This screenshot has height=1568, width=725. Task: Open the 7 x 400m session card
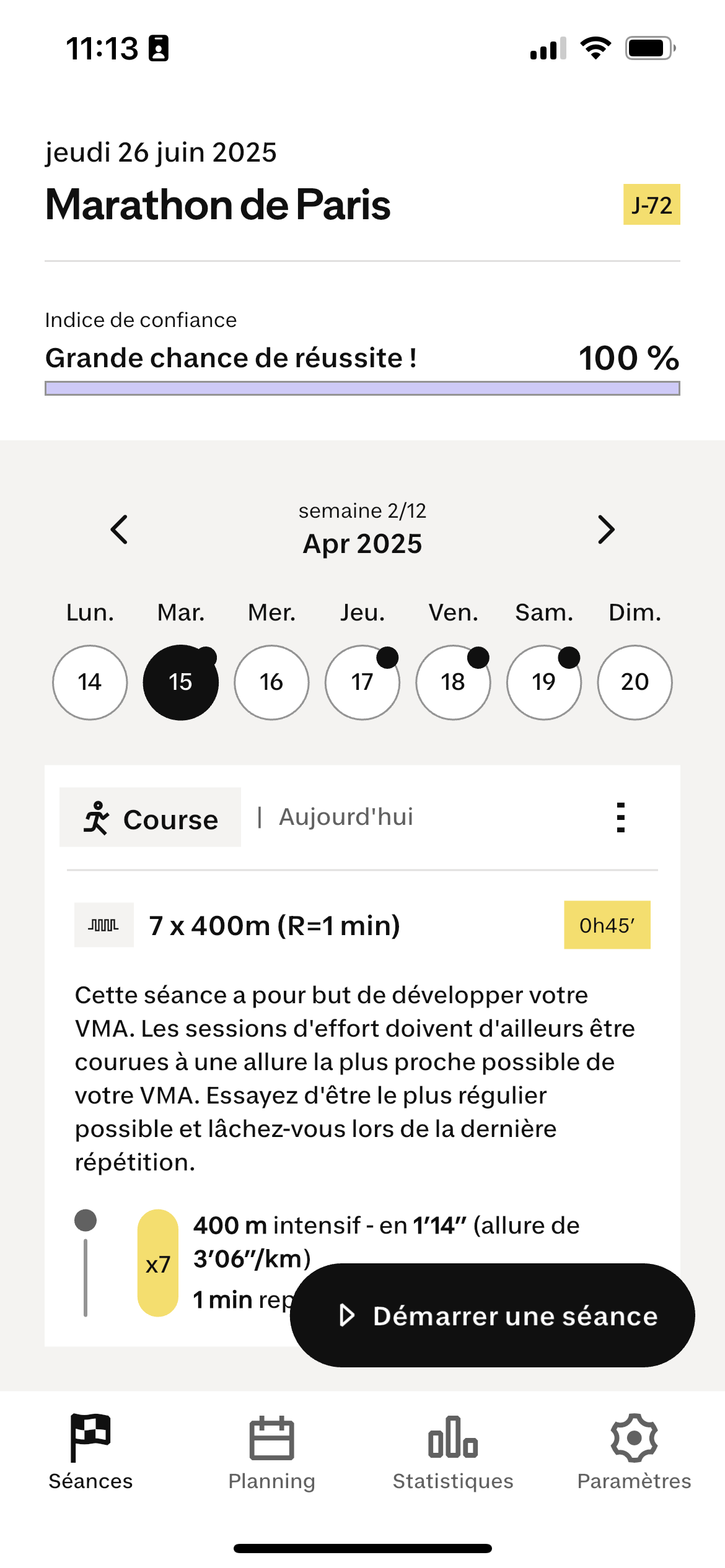point(275,926)
